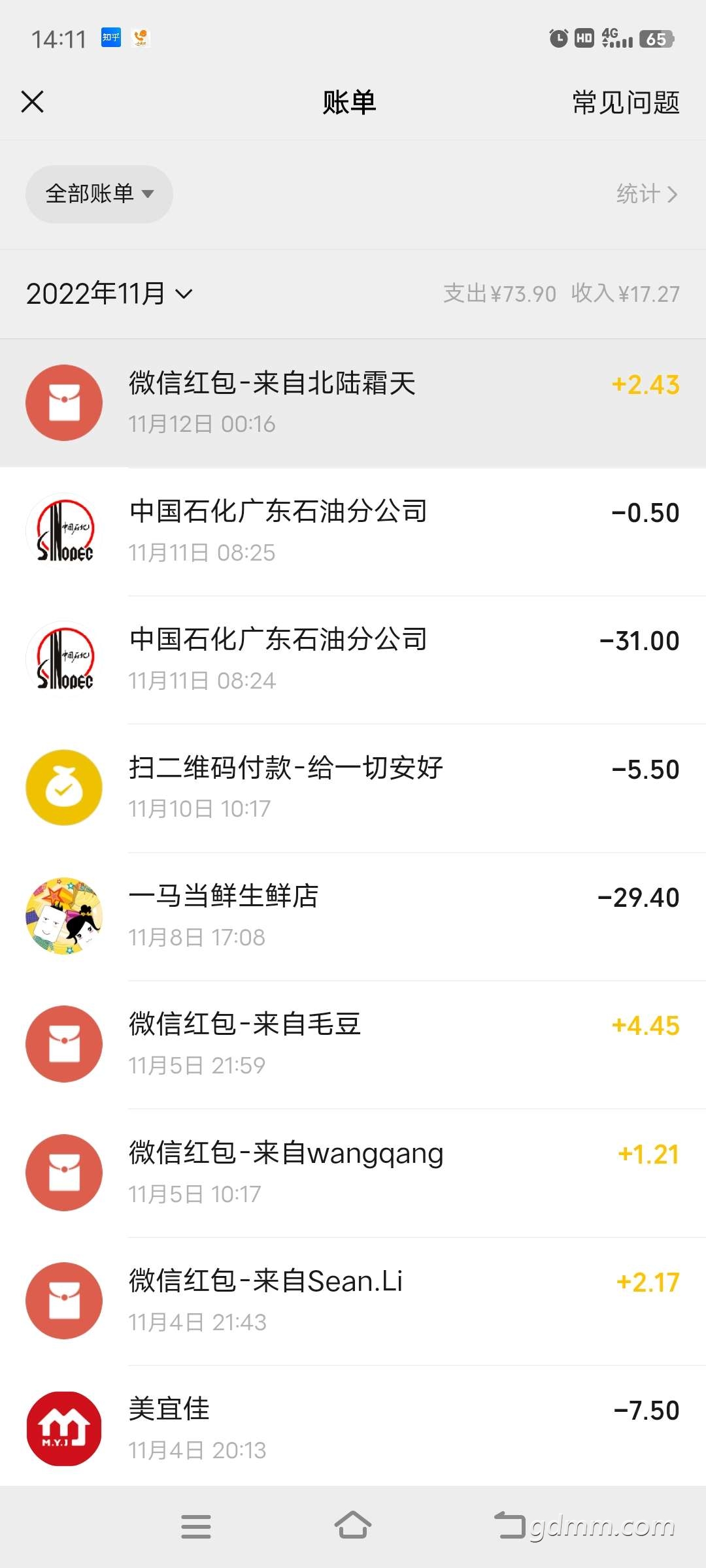Viewport: 706px width, 1568px height.
Task: Open recent apps from navigation bar
Action: [x=195, y=1527]
